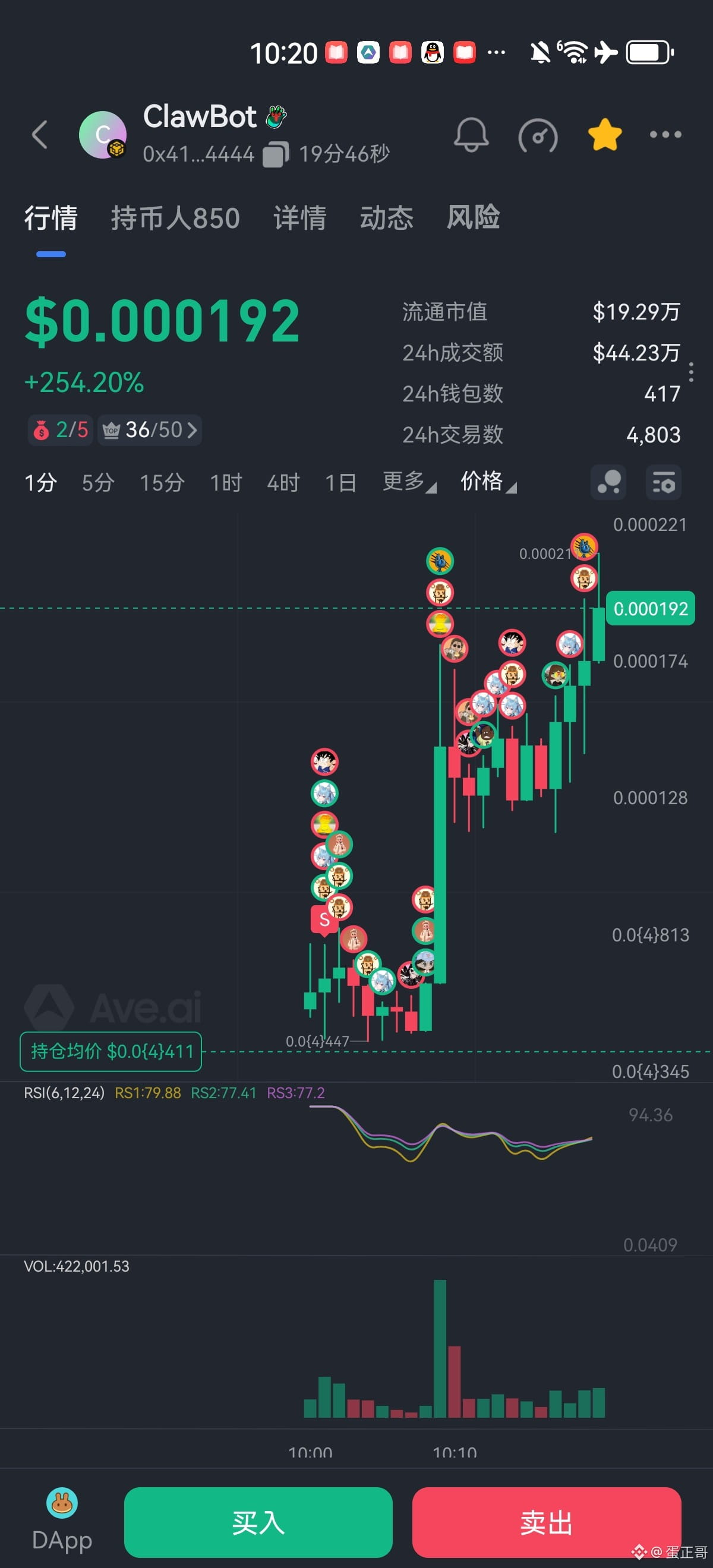
Task: Expand the 更多 interval dropdown
Action: tap(409, 482)
